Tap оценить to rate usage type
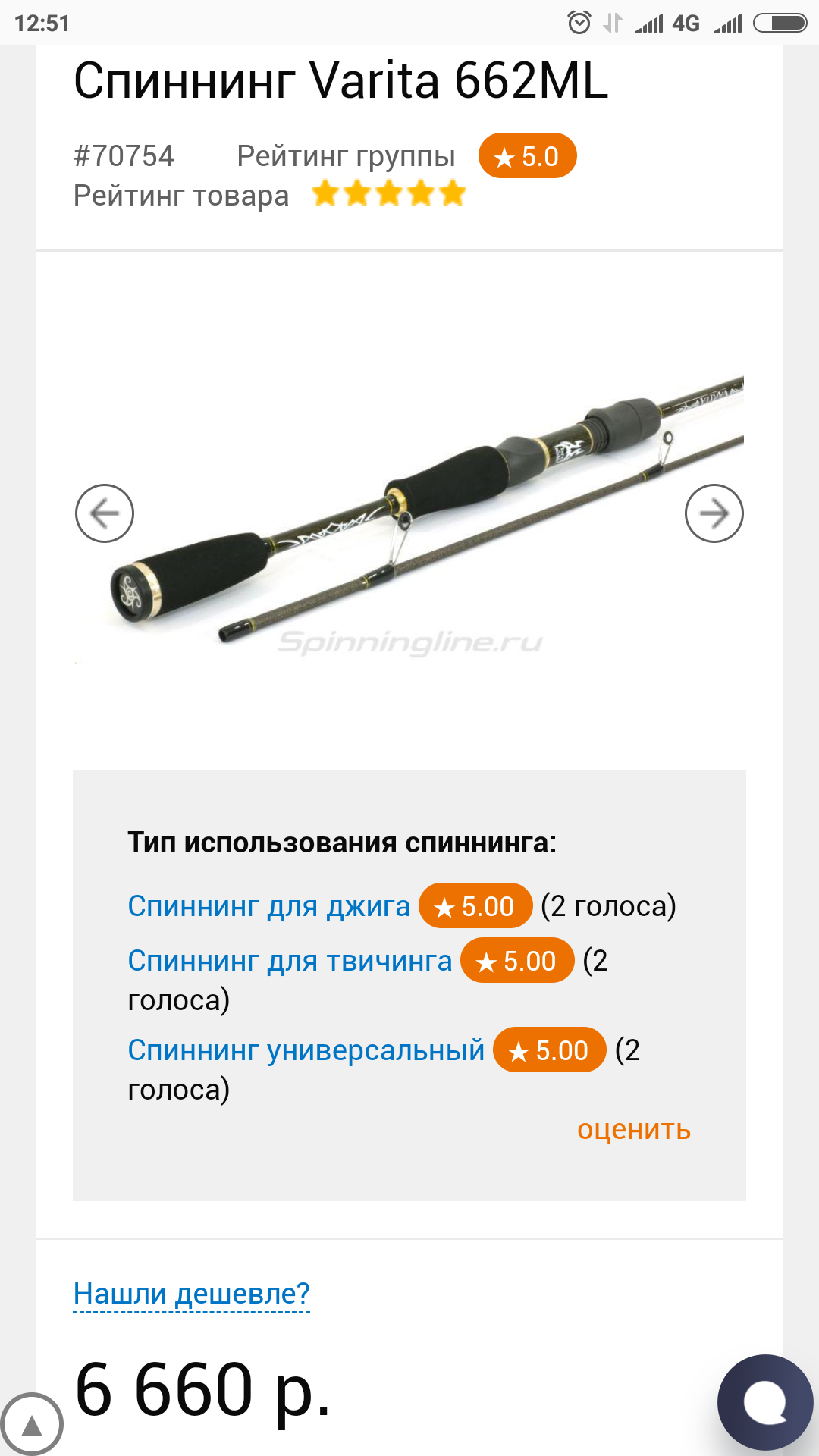The image size is (819, 1456). pos(634,1129)
